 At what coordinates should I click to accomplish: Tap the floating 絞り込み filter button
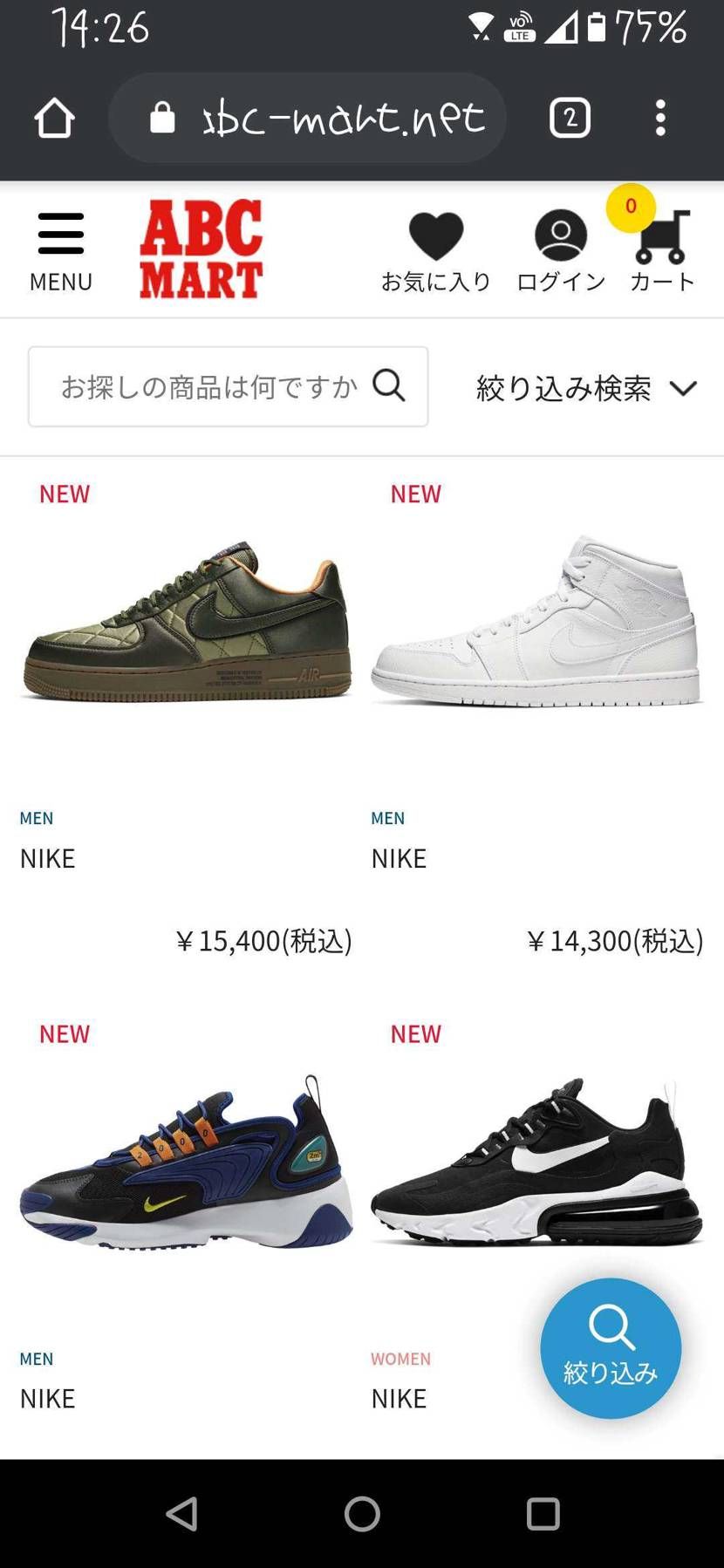[611, 1347]
